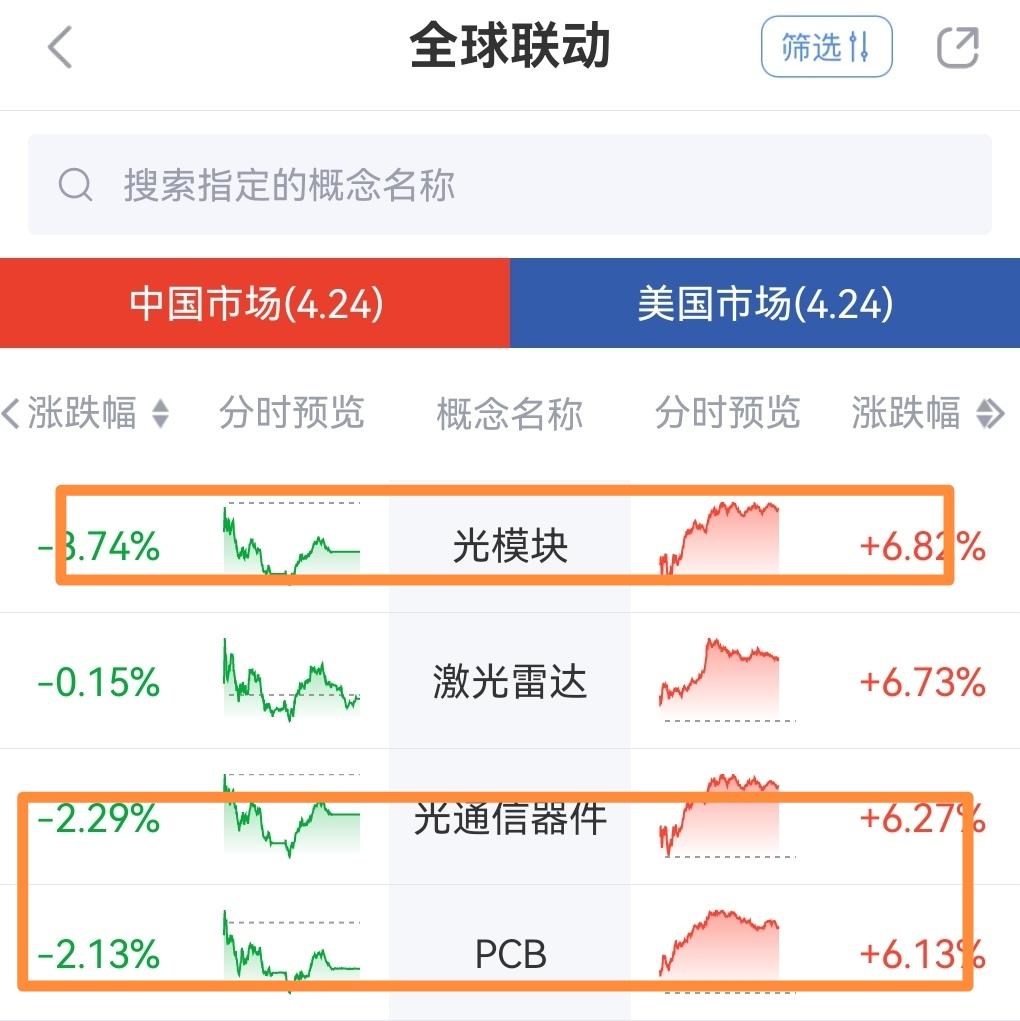The height and width of the screenshot is (1021, 1020).
Task: Expand the 概念名称 column header
Action: click(x=510, y=414)
